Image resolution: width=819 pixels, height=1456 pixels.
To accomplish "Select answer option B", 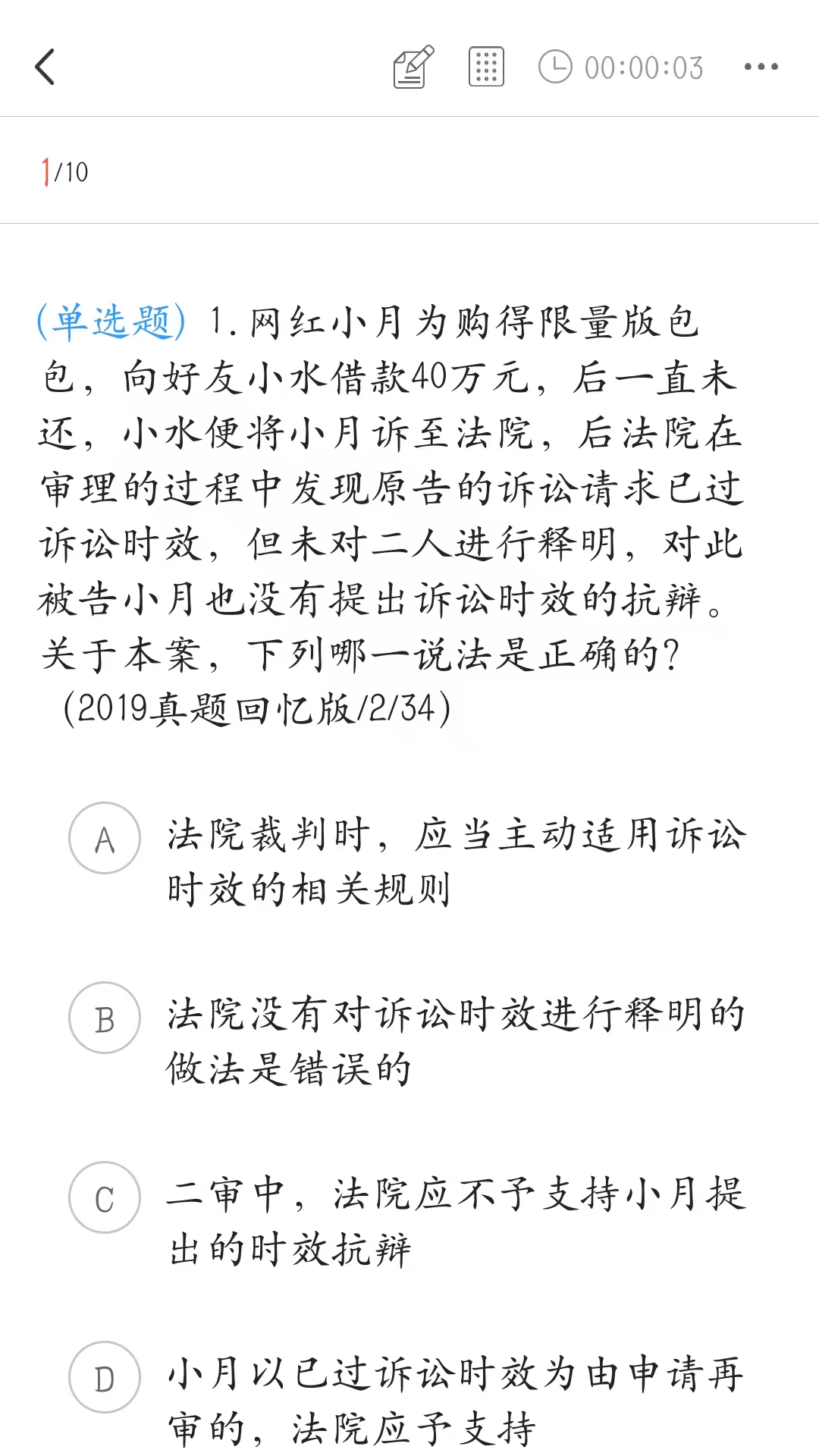I will (105, 1016).
